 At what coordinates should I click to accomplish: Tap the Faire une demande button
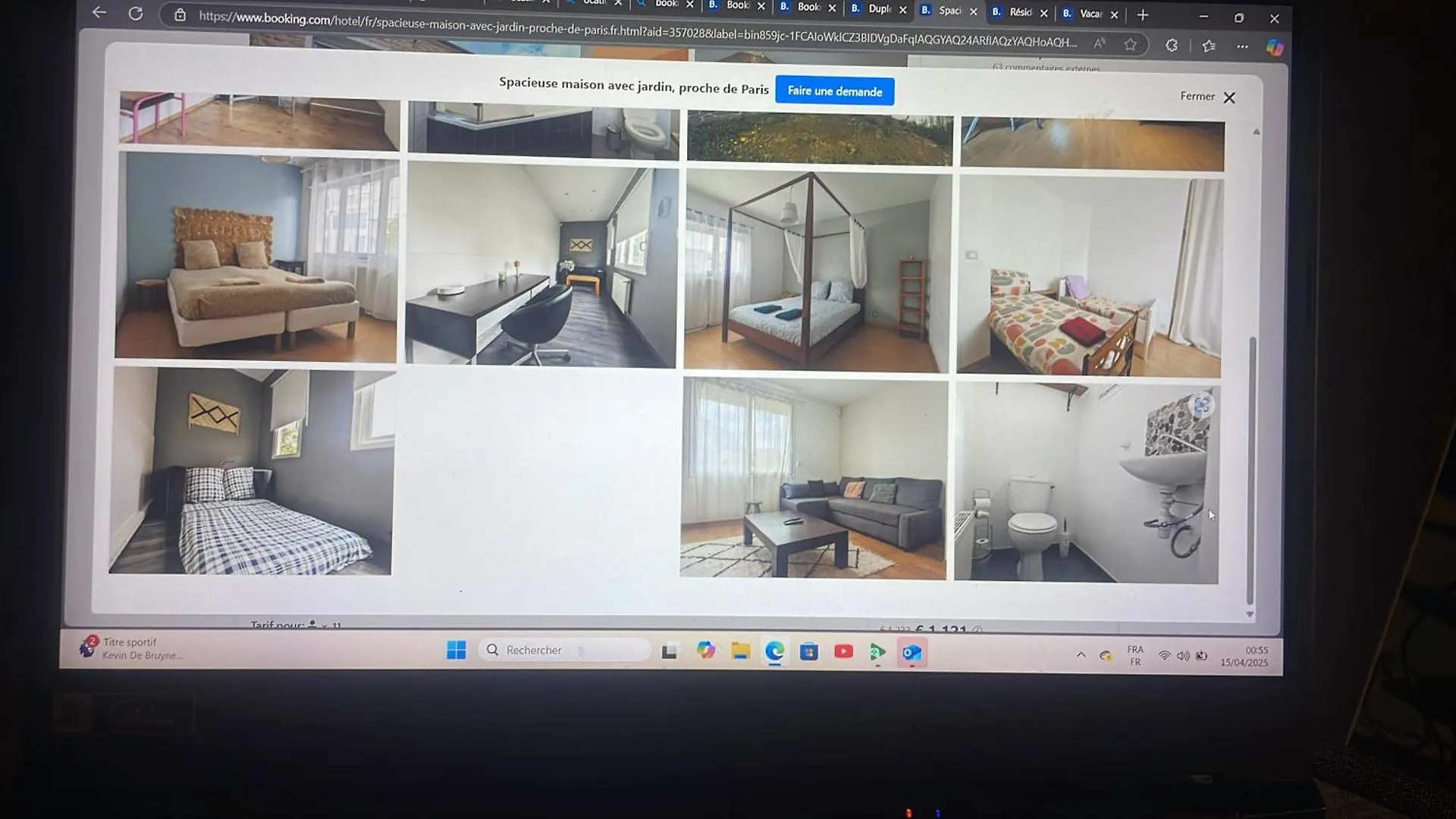tap(834, 91)
